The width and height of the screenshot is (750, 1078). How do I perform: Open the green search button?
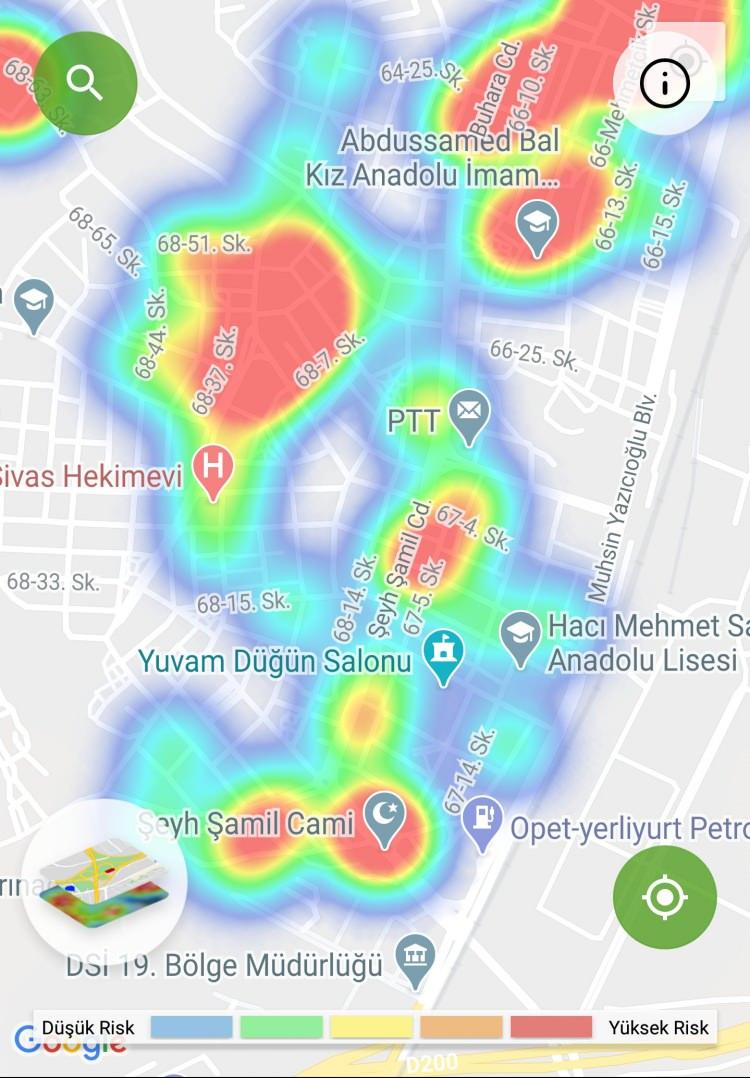(85, 84)
